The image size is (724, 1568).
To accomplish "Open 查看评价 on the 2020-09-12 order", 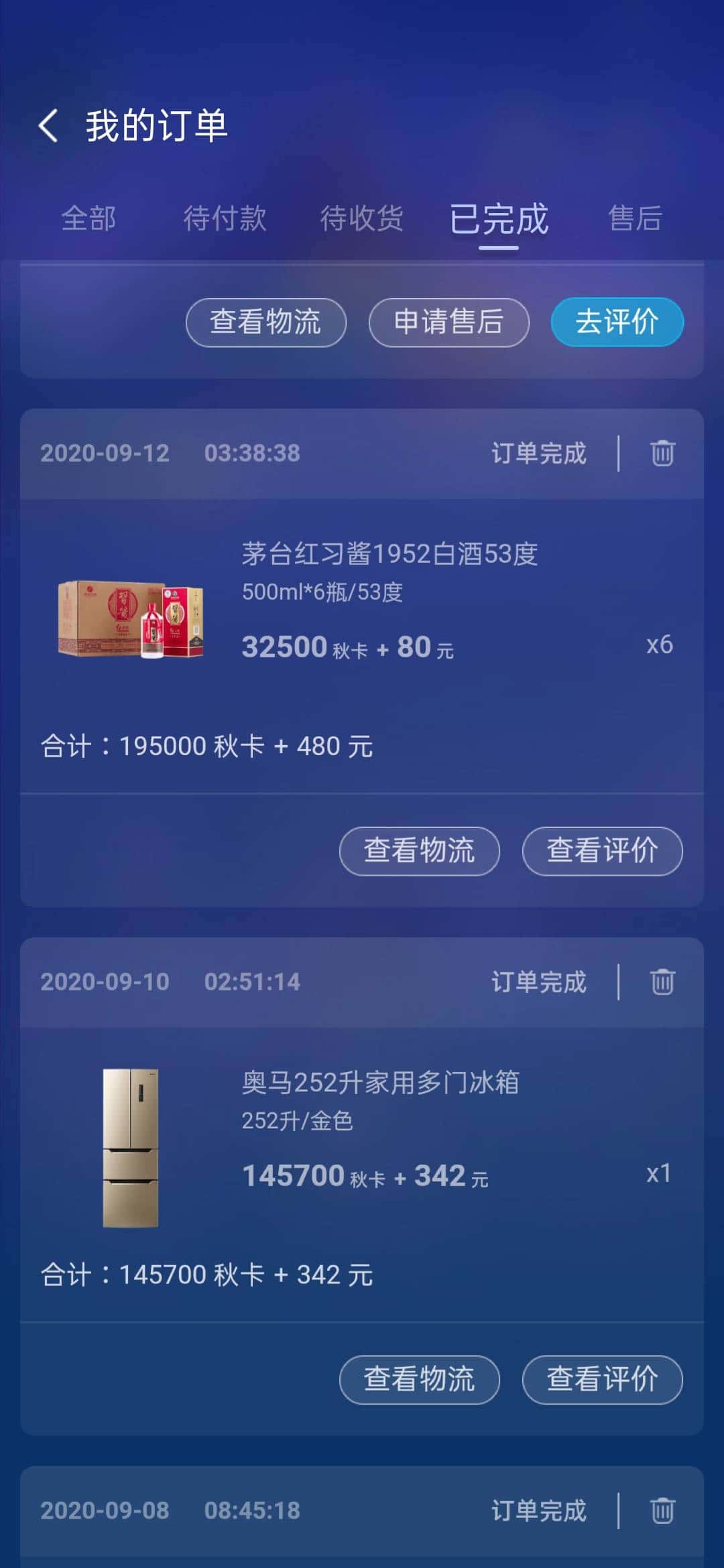I will click(602, 850).
